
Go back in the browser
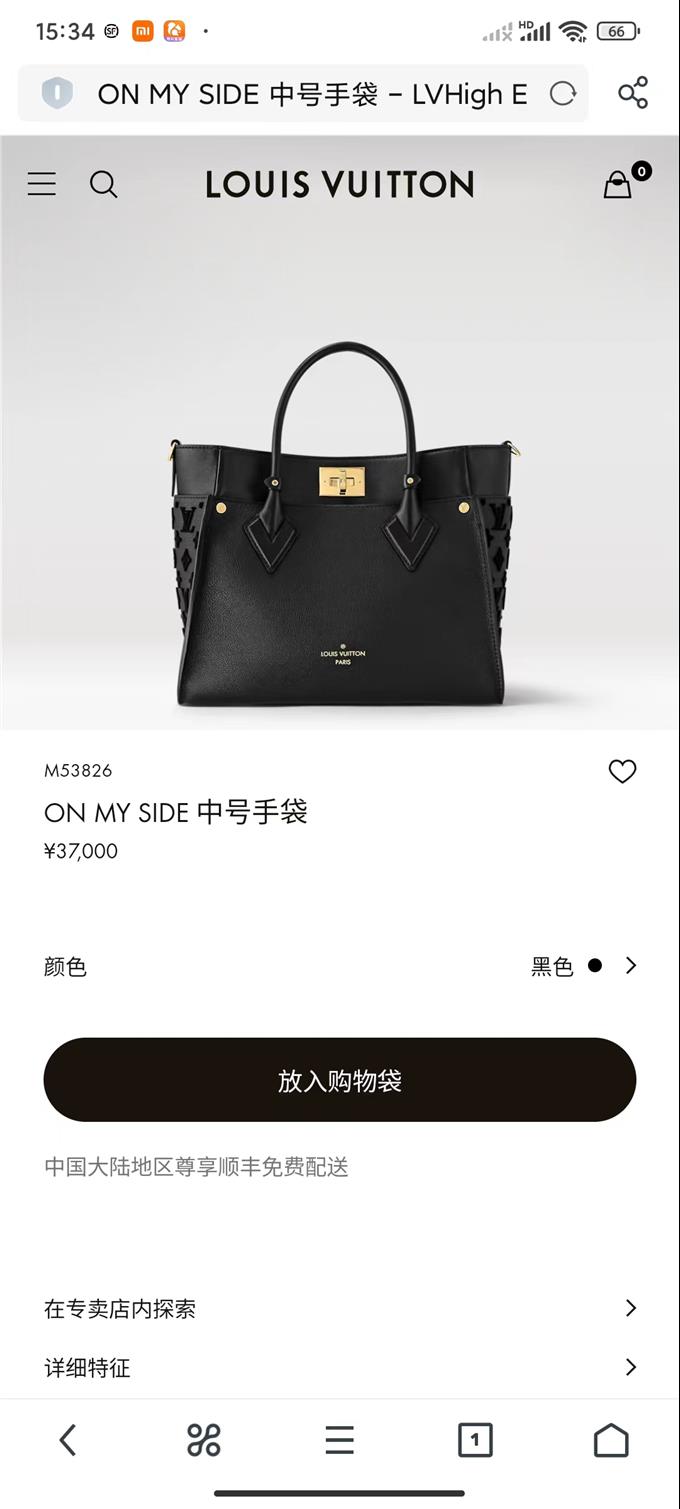[x=67, y=1440]
